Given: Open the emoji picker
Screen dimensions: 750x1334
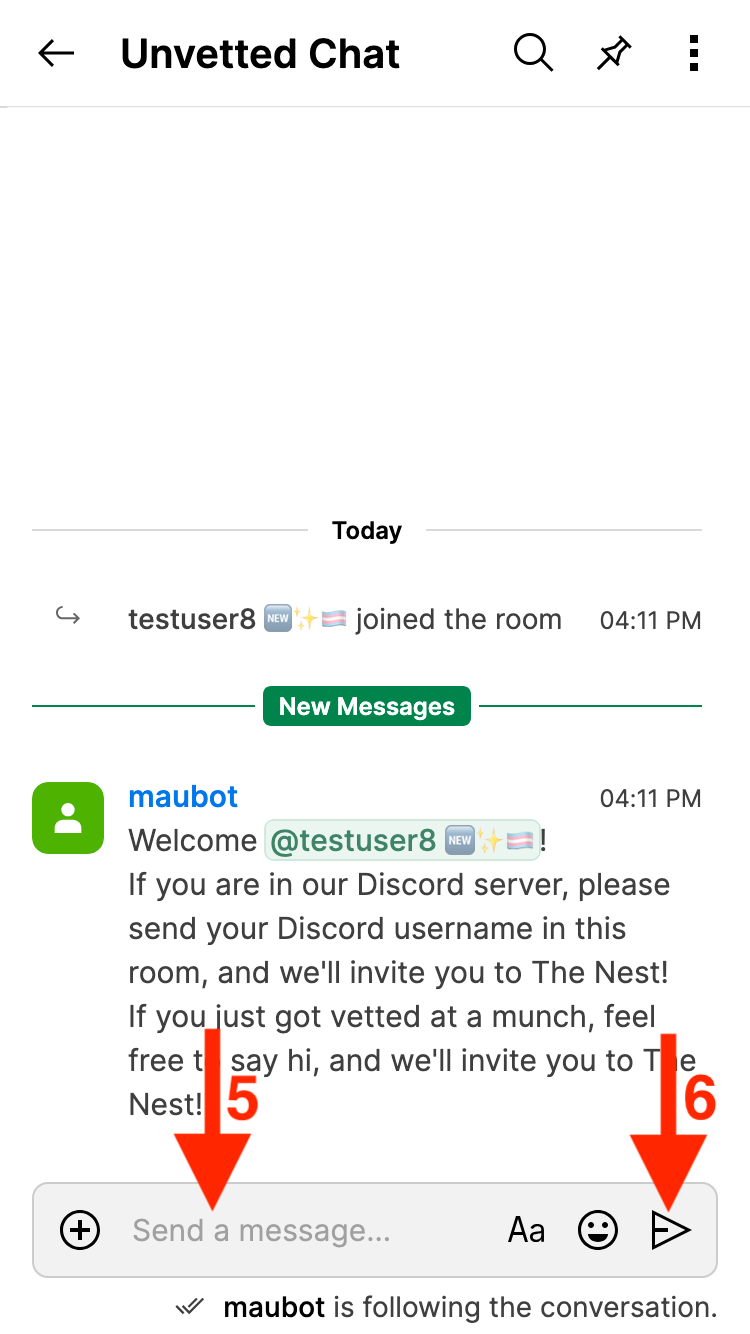Looking at the screenshot, I should pyautogui.click(x=598, y=1230).
